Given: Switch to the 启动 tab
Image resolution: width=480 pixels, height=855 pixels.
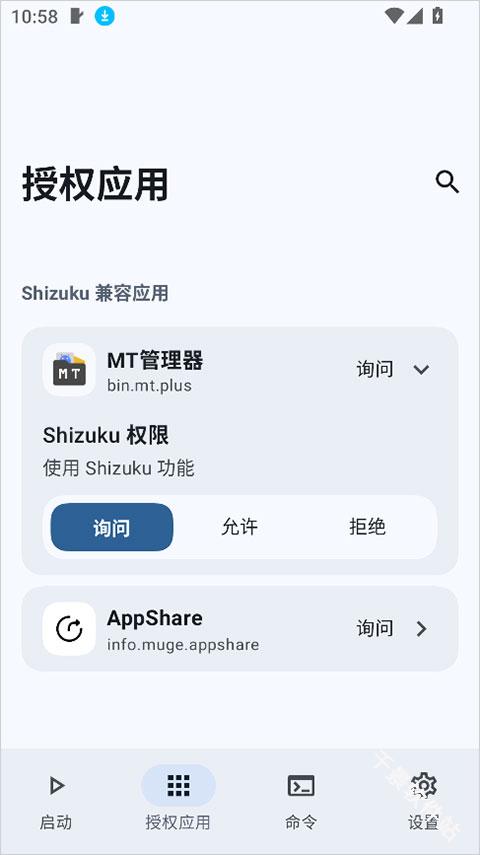Looking at the screenshot, I should [56, 800].
